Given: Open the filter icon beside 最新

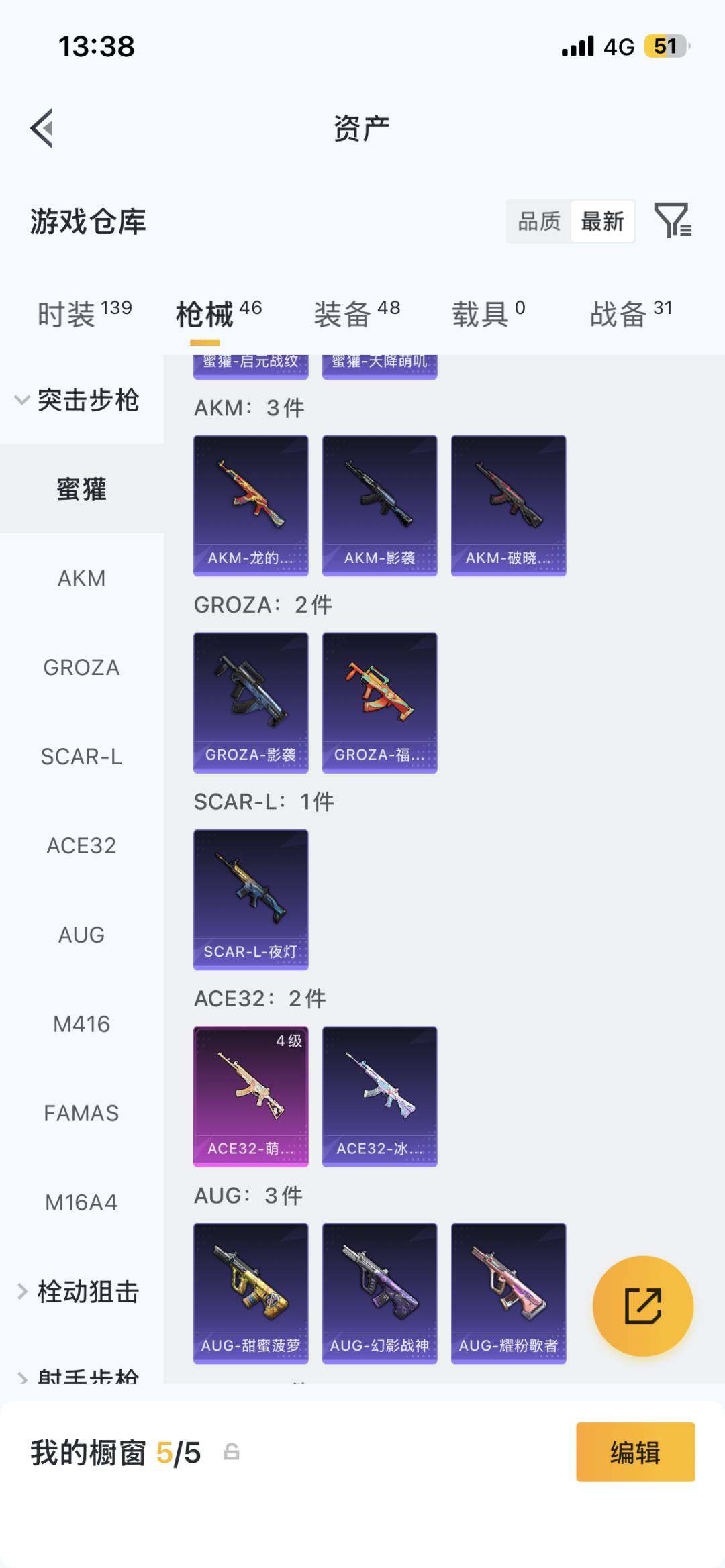Looking at the screenshot, I should point(673,220).
